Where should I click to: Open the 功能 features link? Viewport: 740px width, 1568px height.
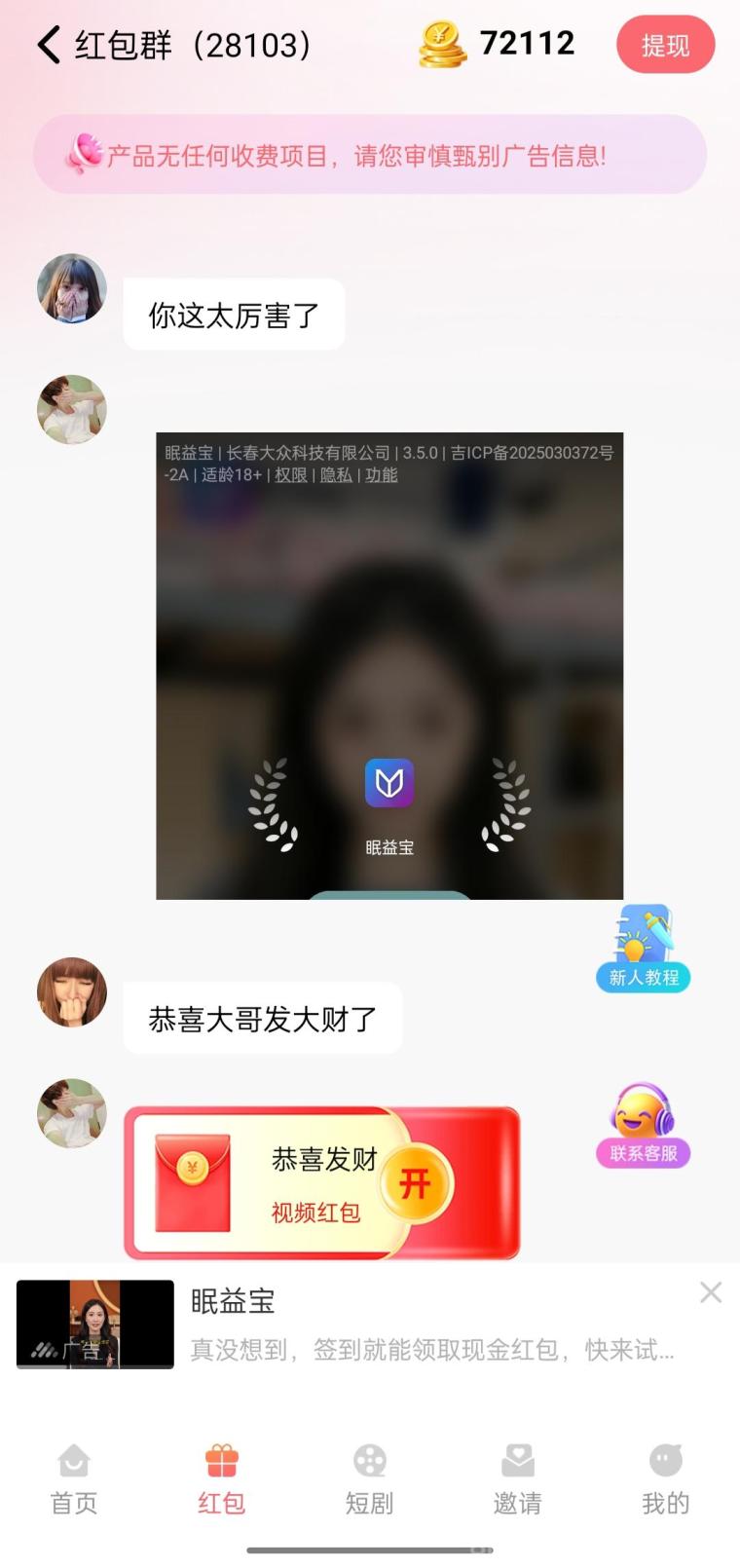point(380,476)
